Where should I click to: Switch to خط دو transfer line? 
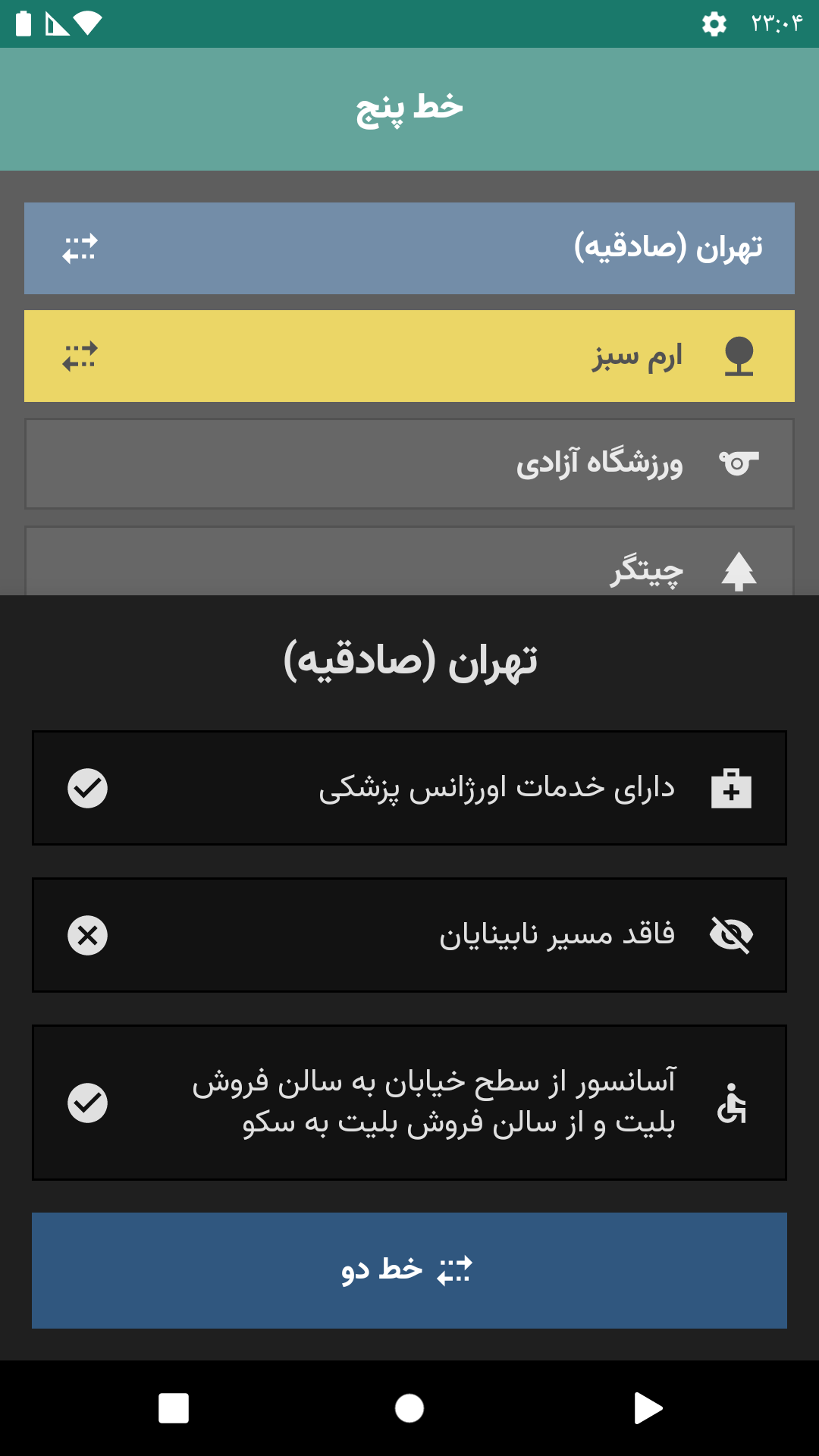click(409, 1270)
